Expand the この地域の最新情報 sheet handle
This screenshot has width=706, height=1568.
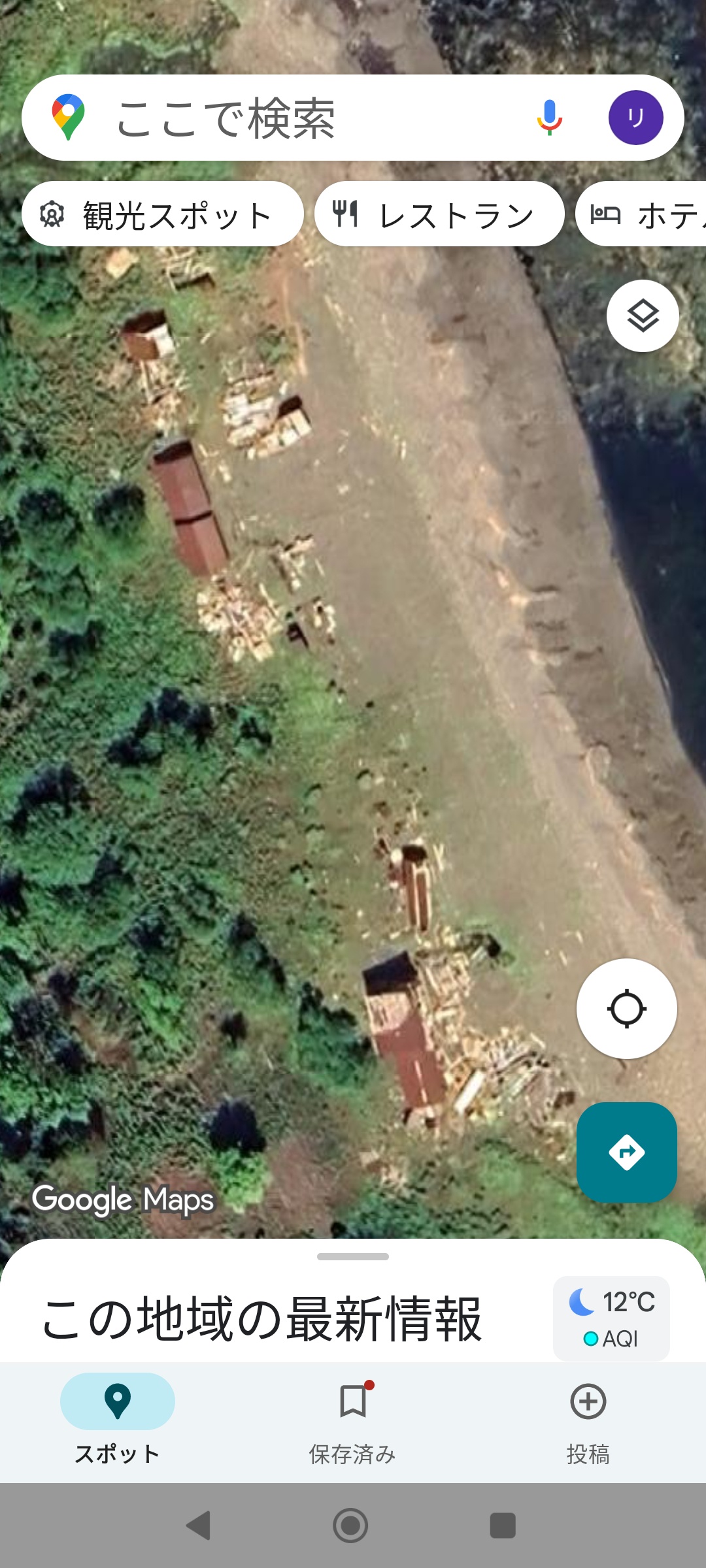353,1256
